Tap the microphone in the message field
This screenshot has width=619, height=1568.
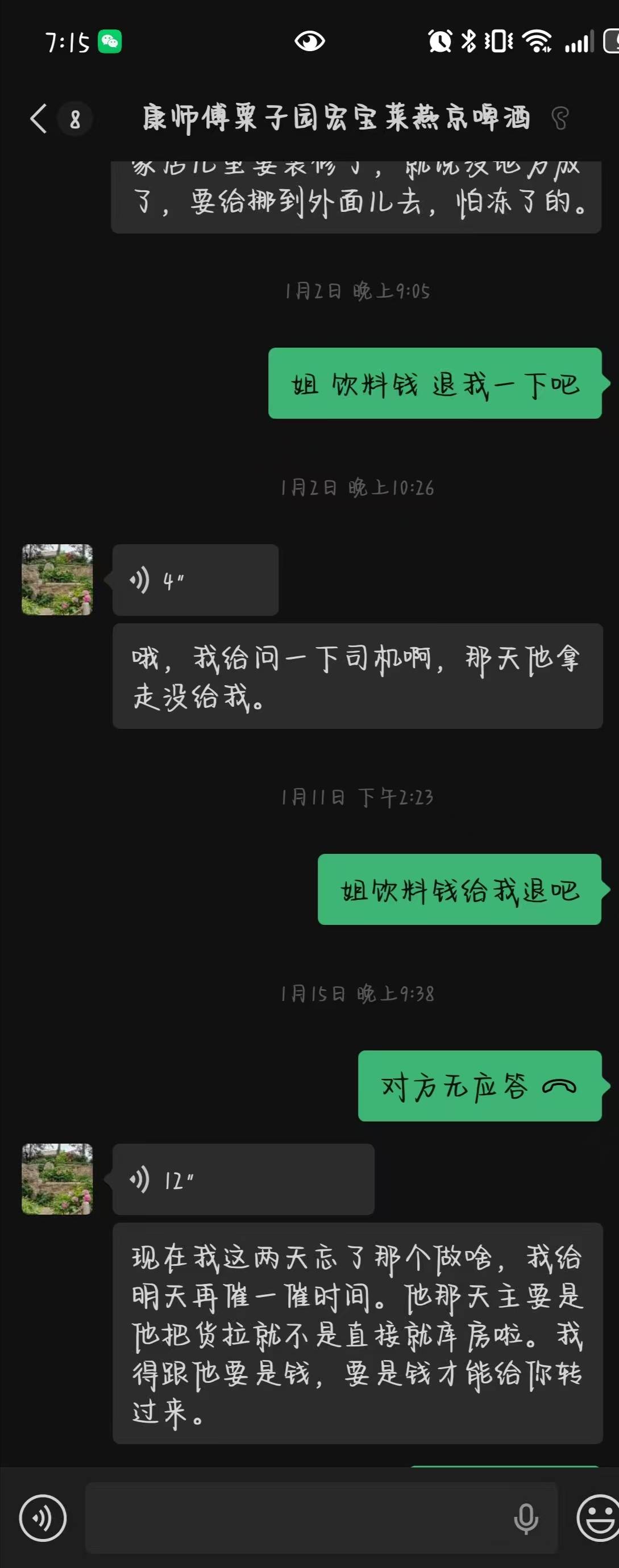[526, 1517]
